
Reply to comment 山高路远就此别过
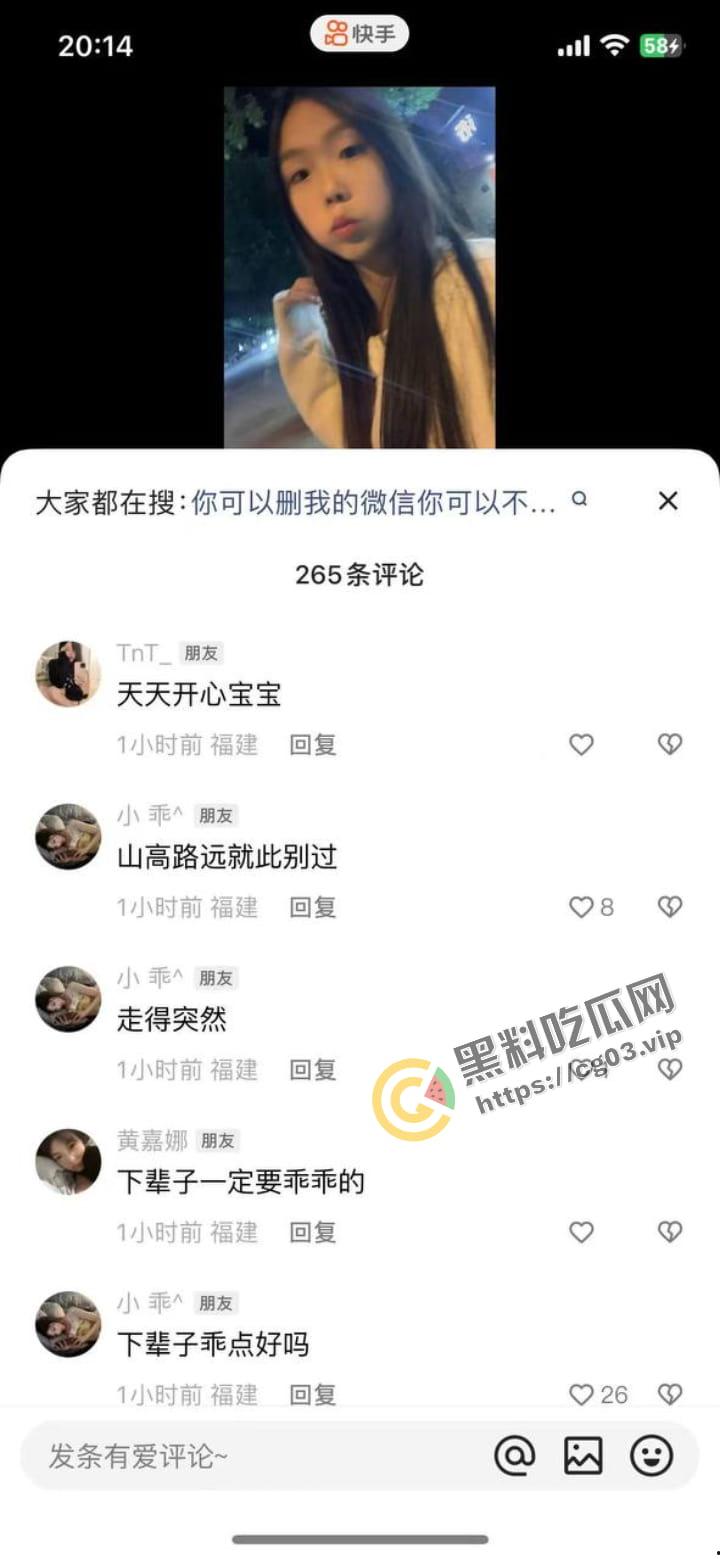312,907
